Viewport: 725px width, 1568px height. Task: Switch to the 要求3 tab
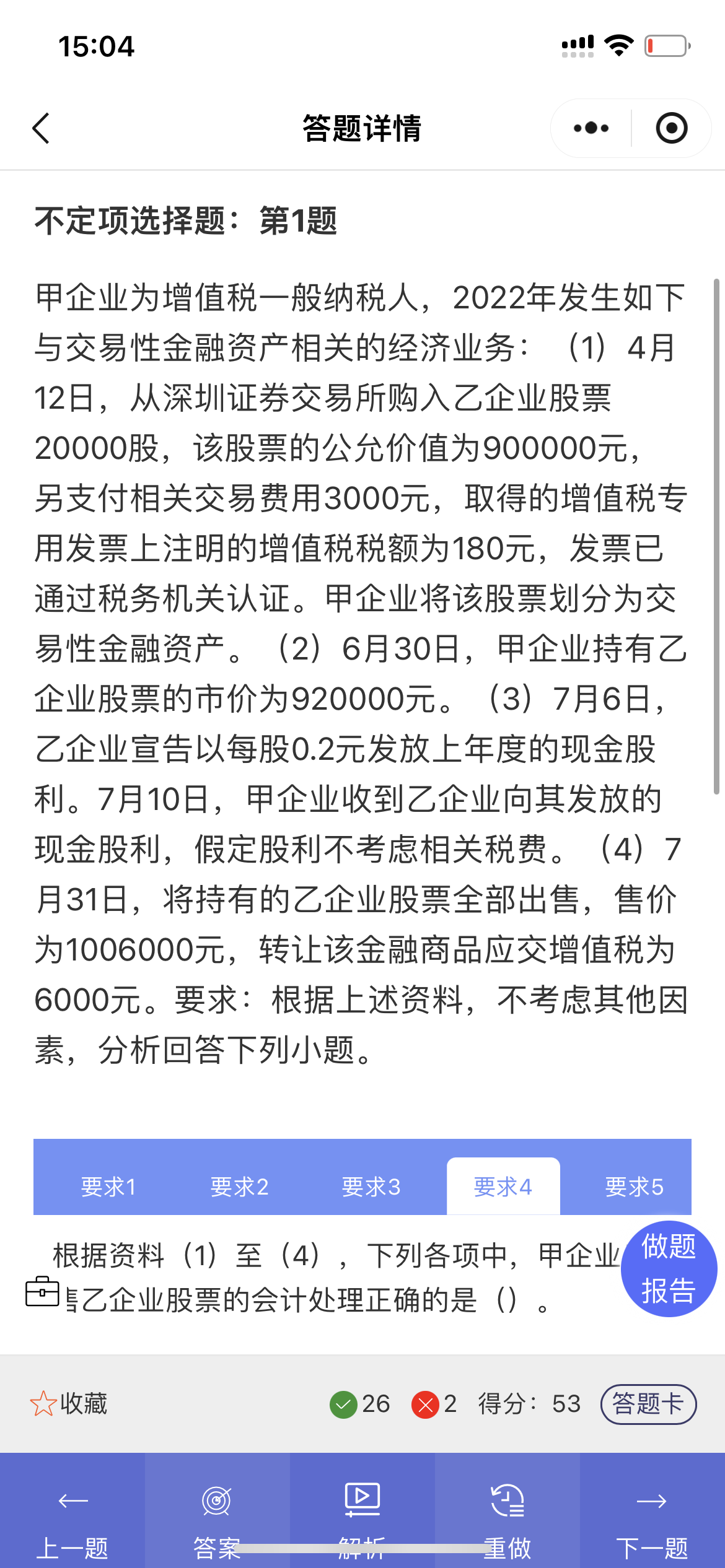371,1187
